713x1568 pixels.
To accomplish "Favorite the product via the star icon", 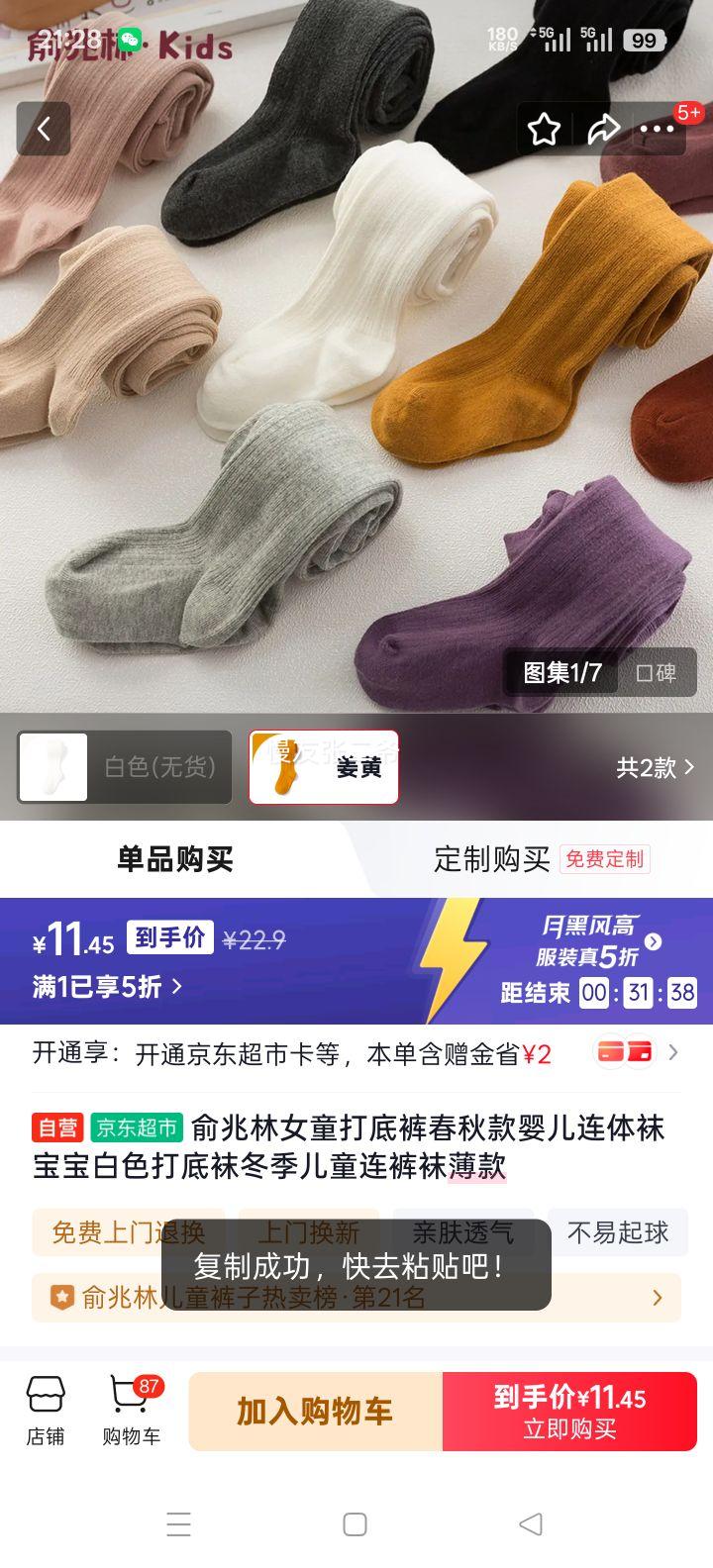I will [x=545, y=130].
